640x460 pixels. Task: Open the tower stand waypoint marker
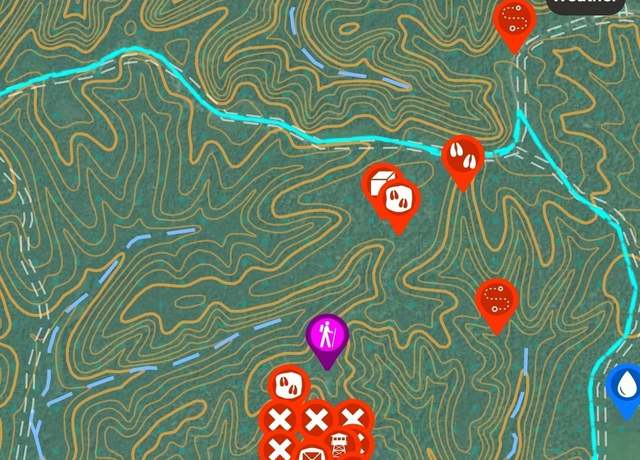(x=340, y=446)
